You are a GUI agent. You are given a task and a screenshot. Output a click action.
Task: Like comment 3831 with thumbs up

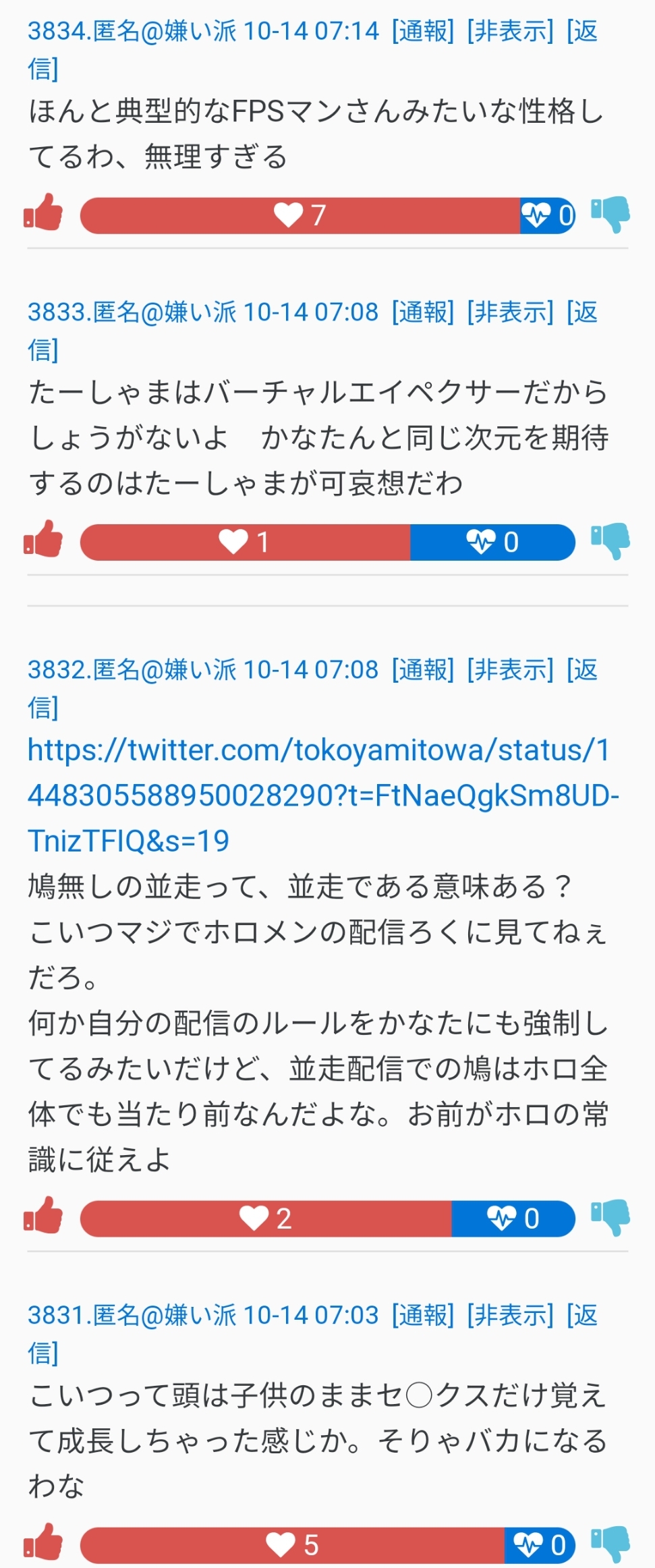point(43,1543)
